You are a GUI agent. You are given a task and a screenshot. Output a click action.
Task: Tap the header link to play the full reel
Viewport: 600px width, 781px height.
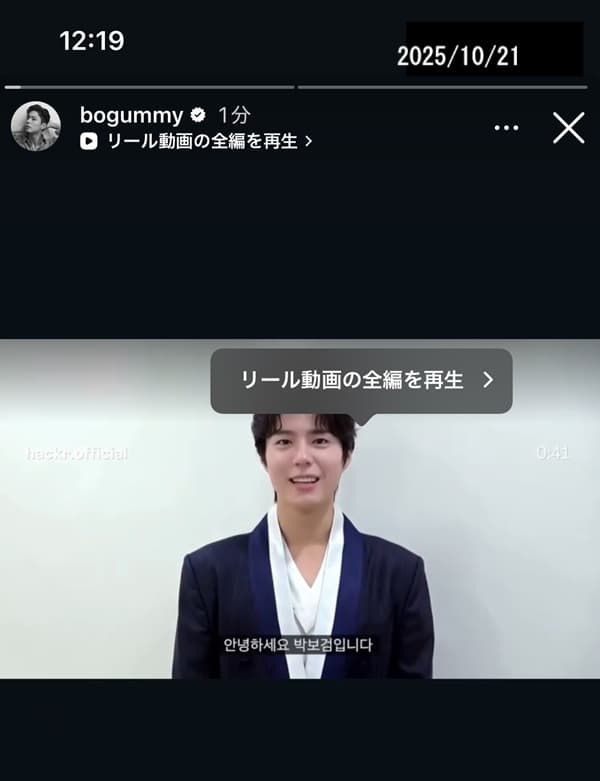click(x=196, y=141)
